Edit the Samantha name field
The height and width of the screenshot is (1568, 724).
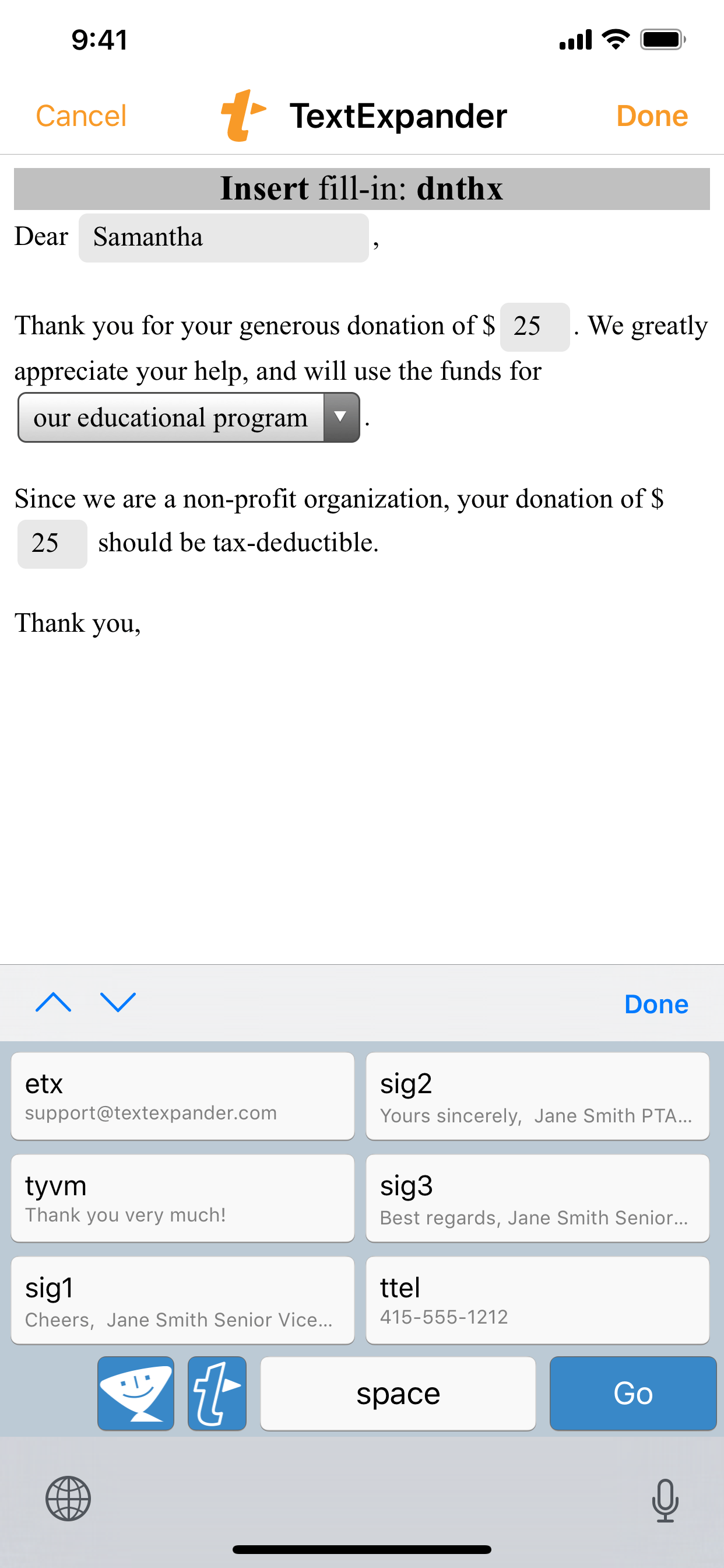click(x=223, y=237)
